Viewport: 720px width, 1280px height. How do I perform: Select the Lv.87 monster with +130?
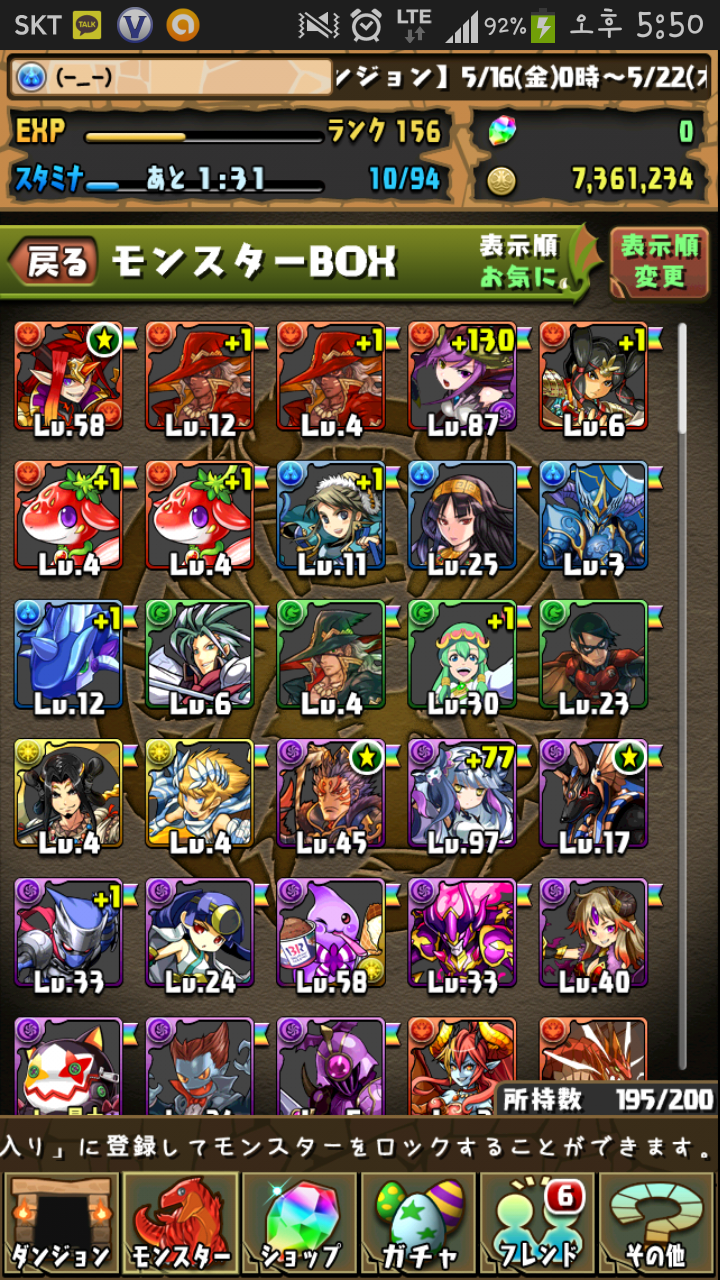(462, 376)
